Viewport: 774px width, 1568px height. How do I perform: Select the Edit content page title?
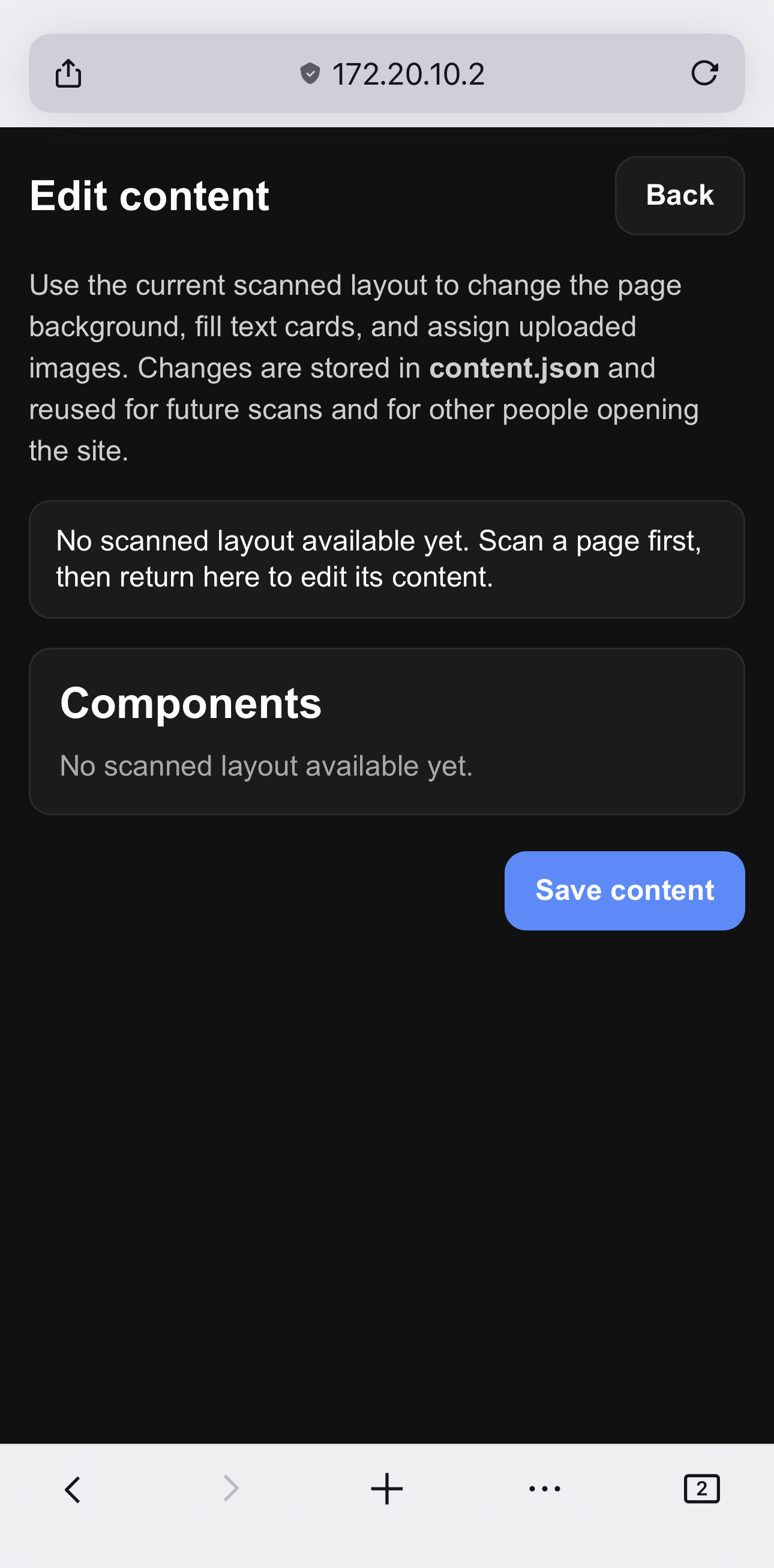point(149,195)
